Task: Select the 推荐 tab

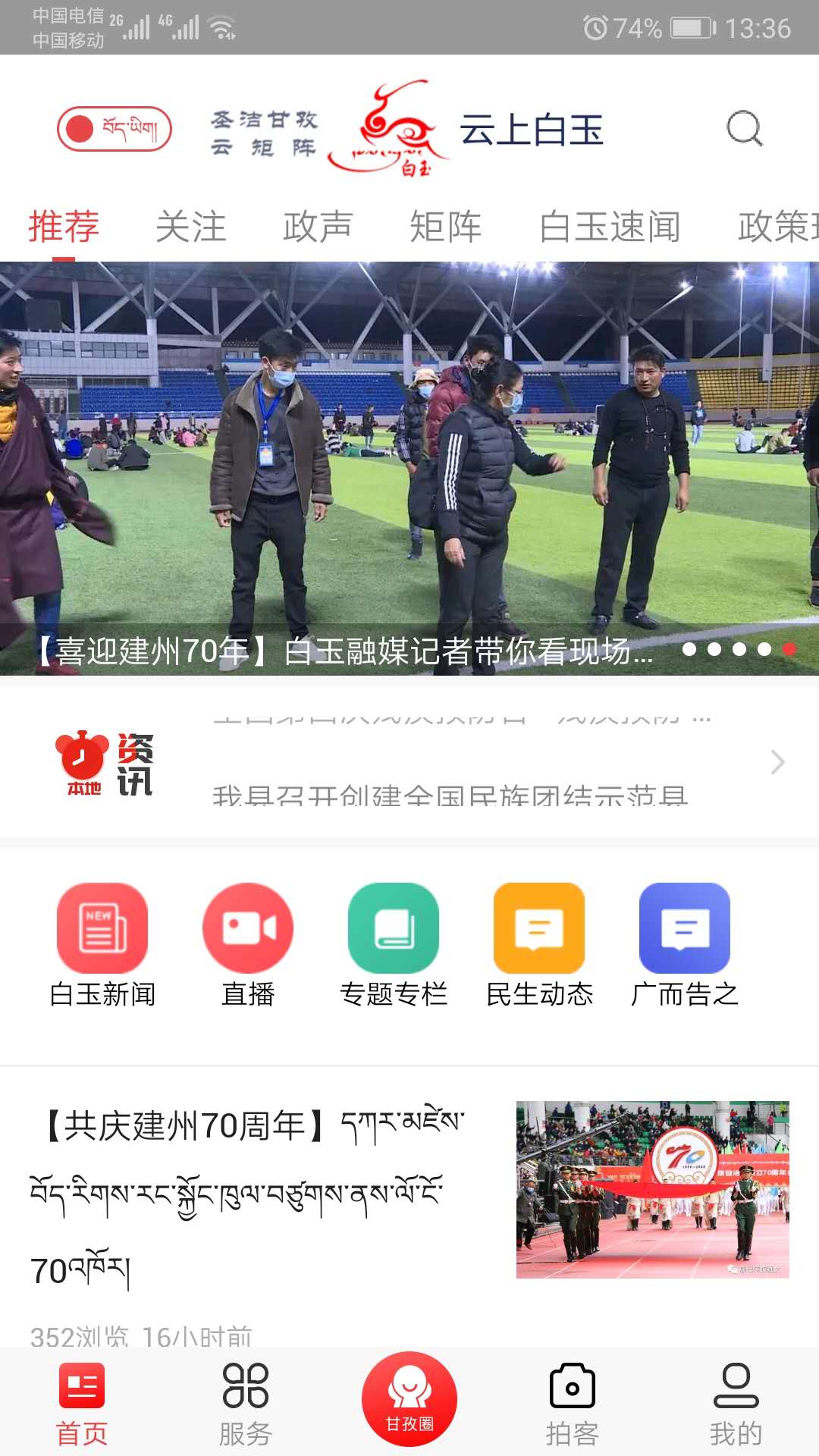Action: point(64,227)
